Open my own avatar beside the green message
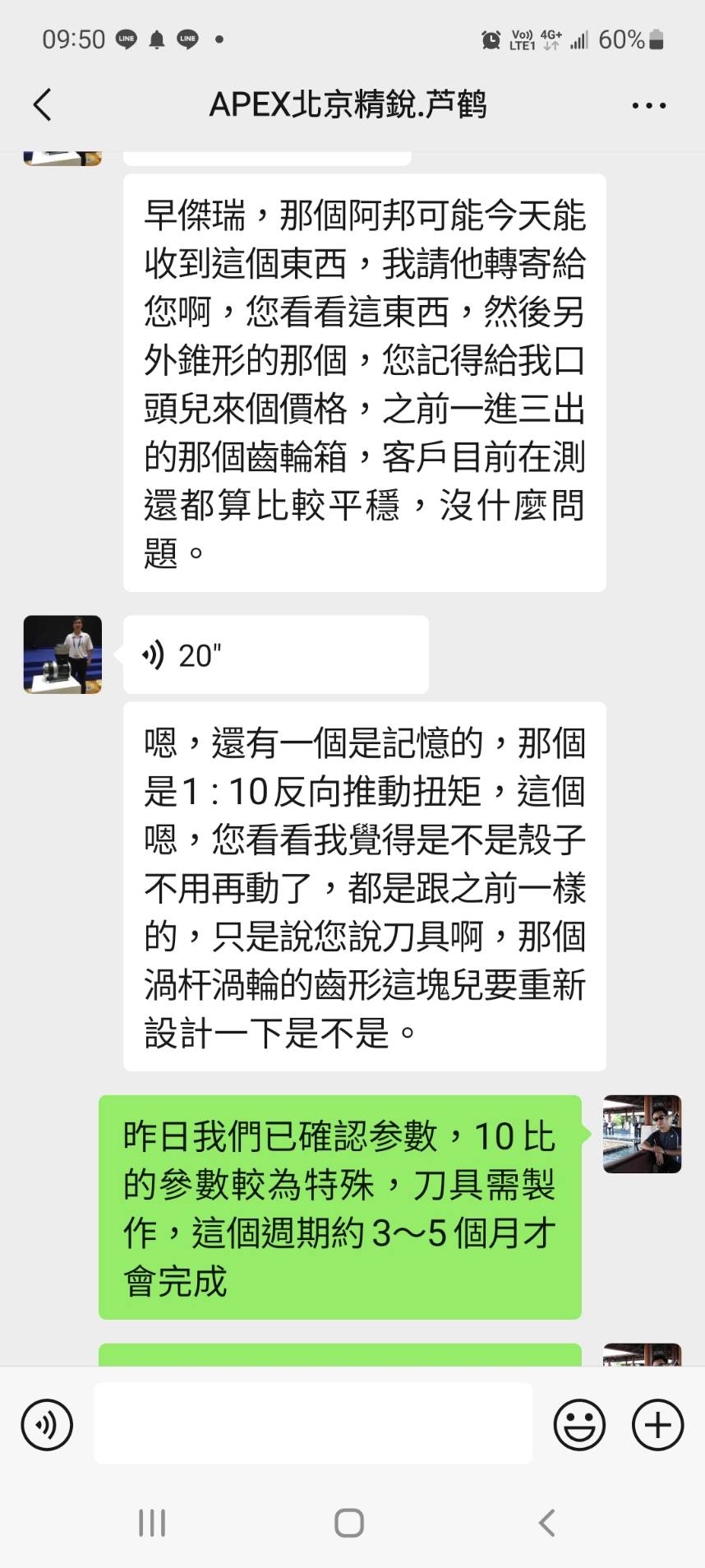The image size is (705, 1568). (x=642, y=1134)
